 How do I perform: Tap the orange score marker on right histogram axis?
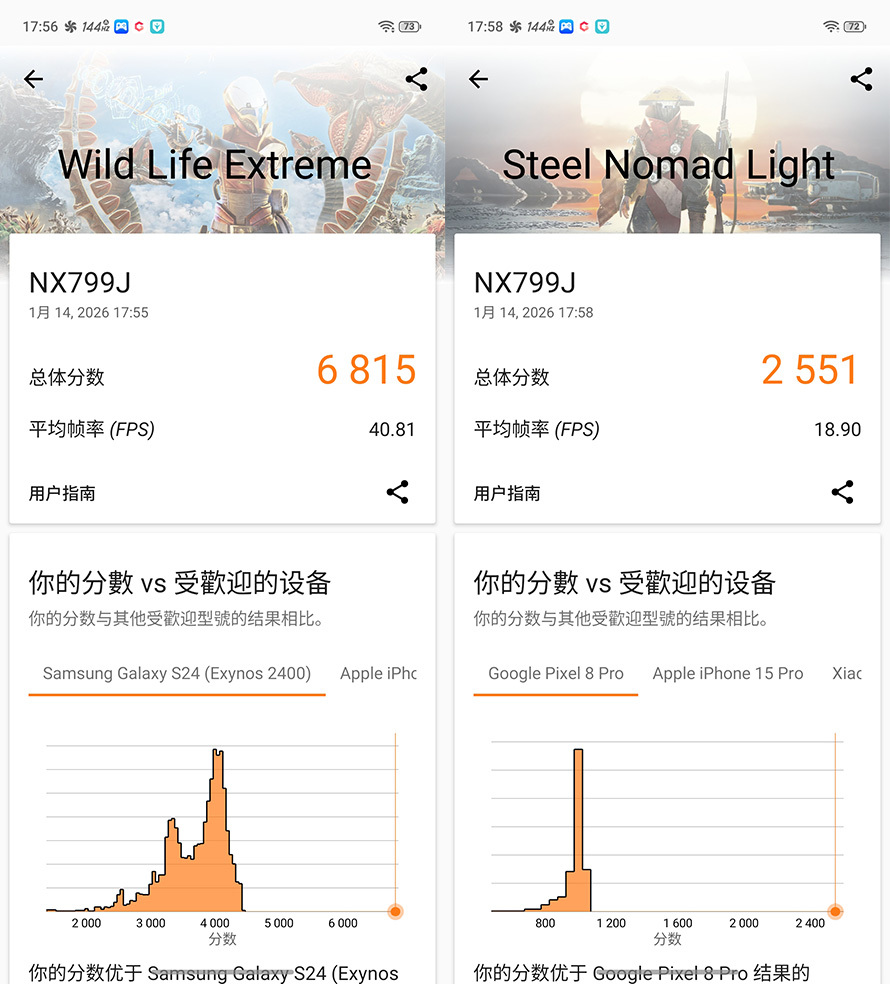(x=835, y=911)
